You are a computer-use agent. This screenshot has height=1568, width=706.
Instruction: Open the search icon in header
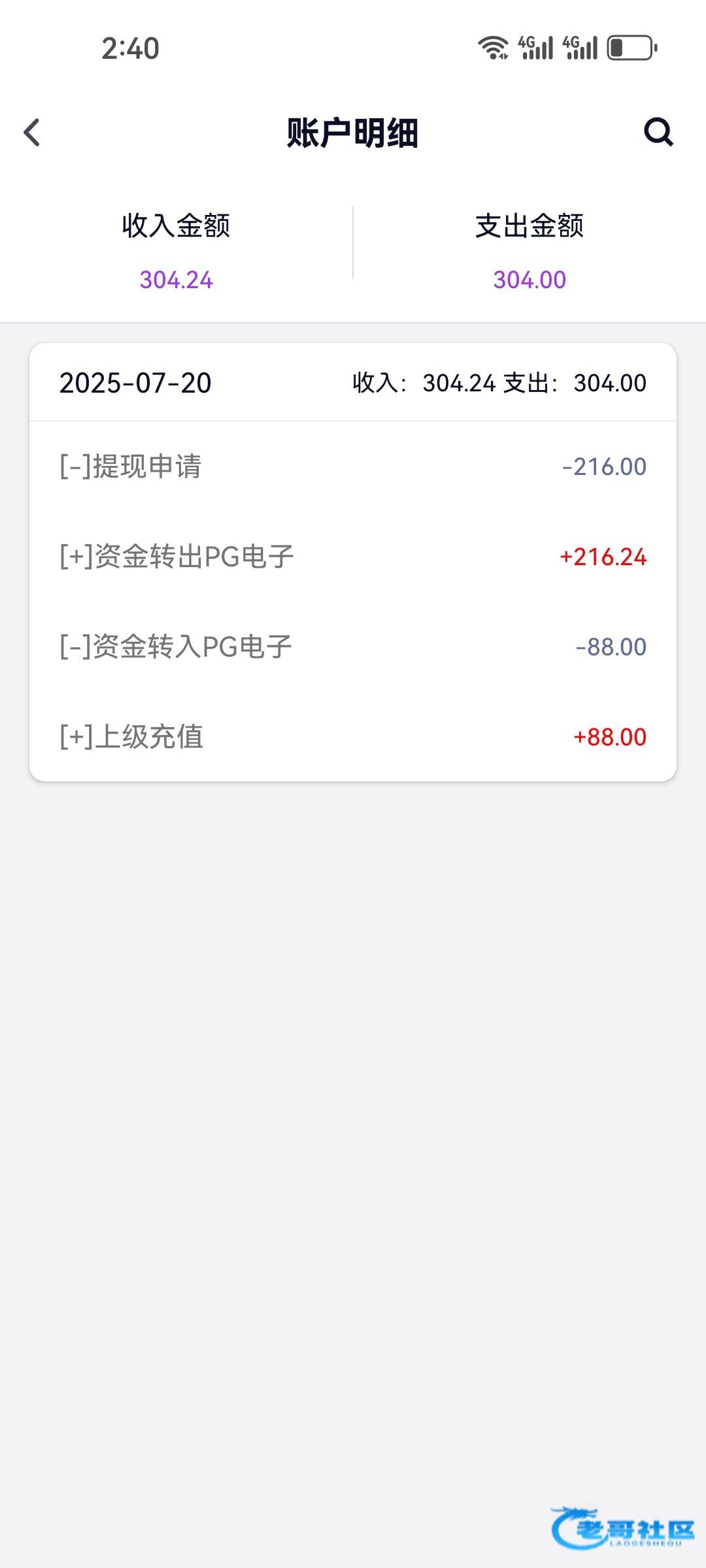click(658, 133)
